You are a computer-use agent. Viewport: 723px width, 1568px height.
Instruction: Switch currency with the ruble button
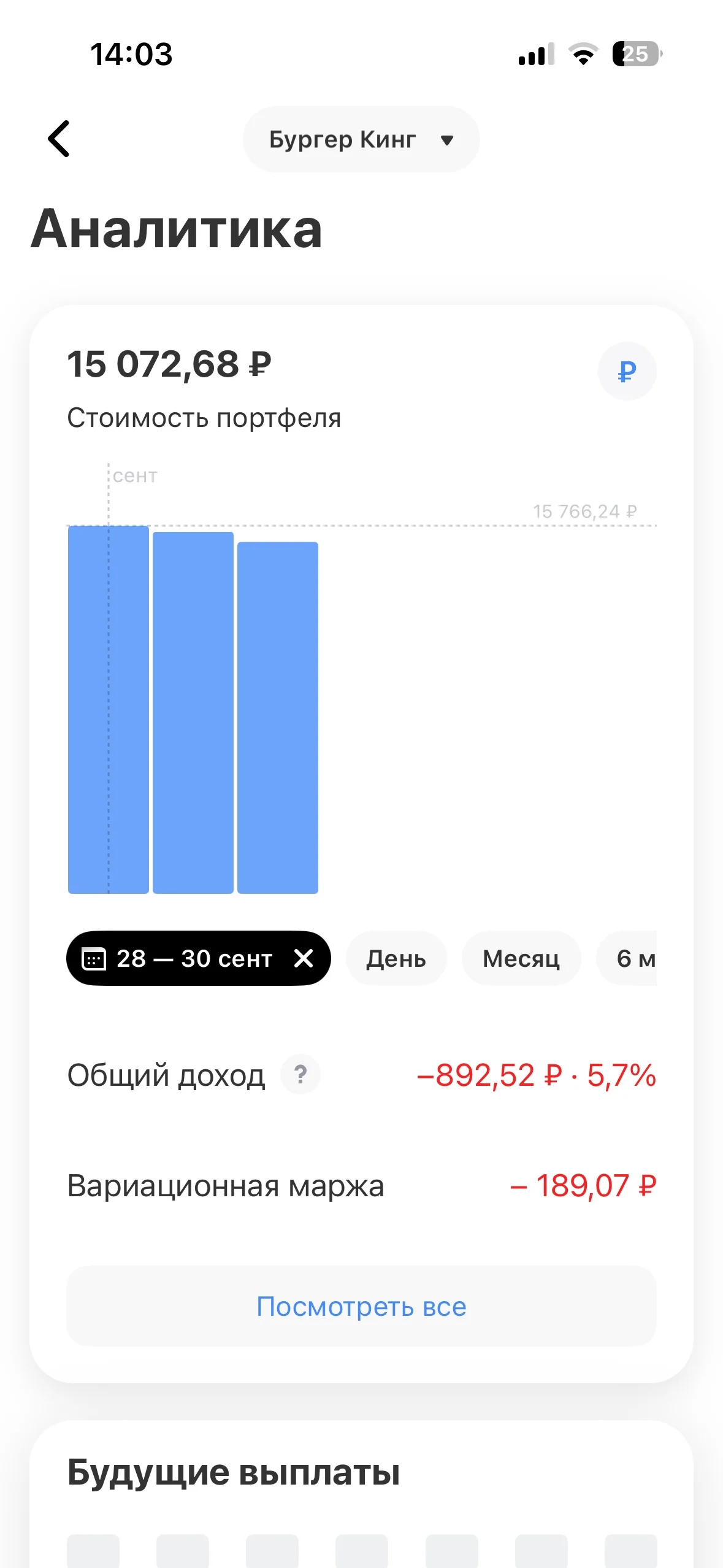(627, 371)
